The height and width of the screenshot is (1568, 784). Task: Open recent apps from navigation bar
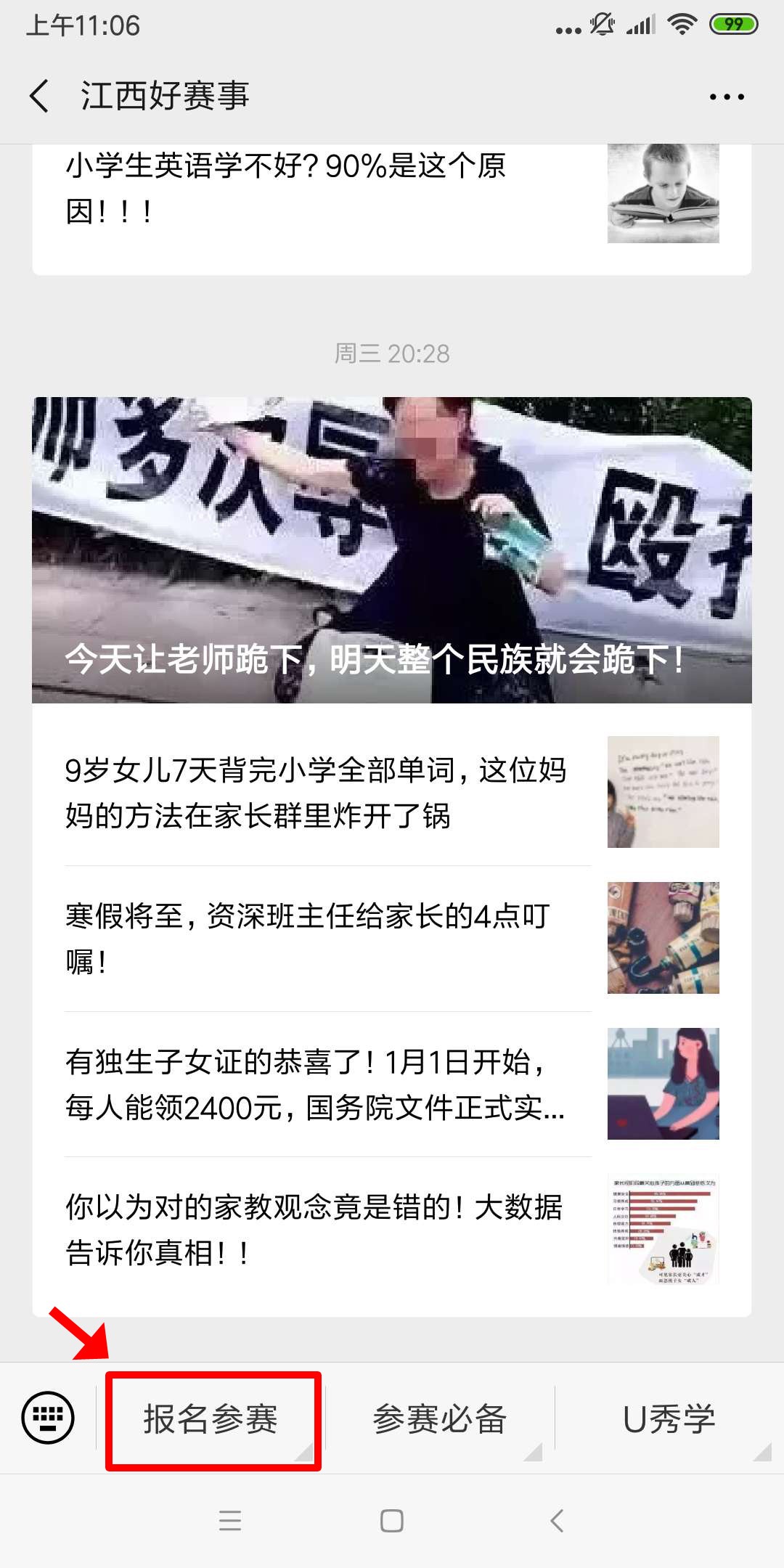(230, 1521)
